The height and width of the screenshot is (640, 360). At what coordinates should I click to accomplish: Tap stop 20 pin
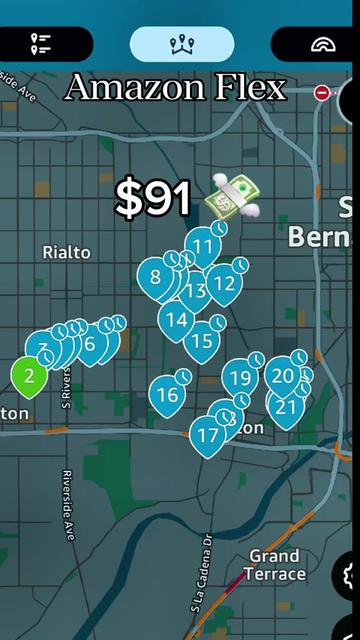tap(282, 376)
